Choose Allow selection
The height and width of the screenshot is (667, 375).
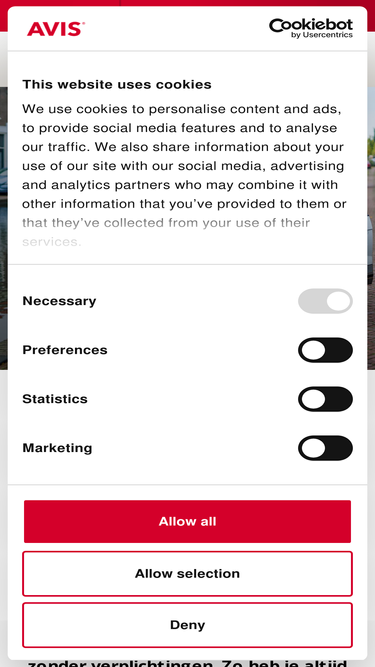point(187,573)
